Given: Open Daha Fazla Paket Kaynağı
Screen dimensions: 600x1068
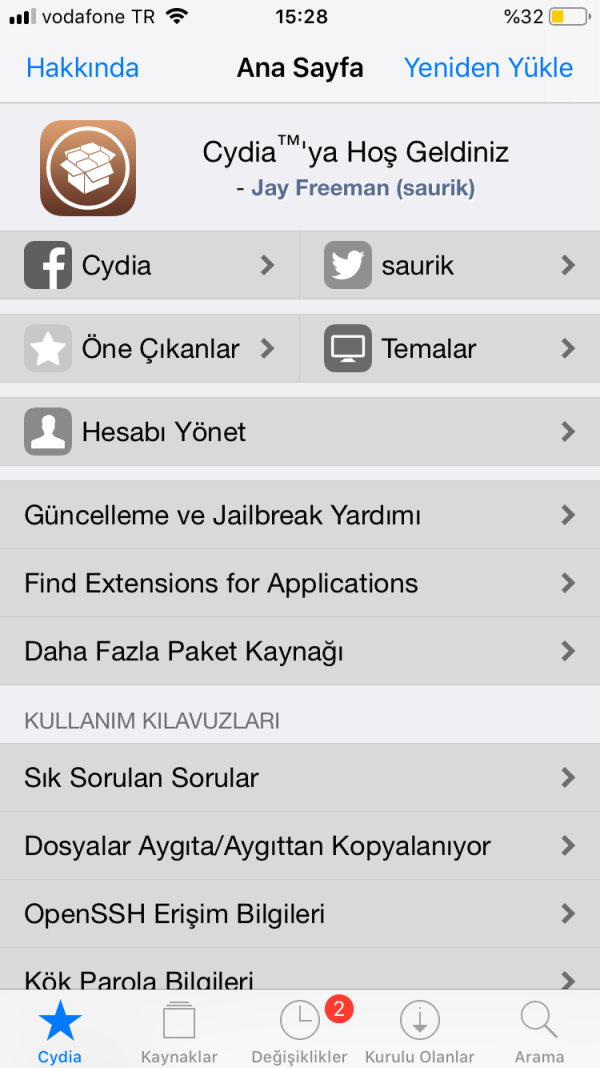Looking at the screenshot, I should tap(300, 651).
